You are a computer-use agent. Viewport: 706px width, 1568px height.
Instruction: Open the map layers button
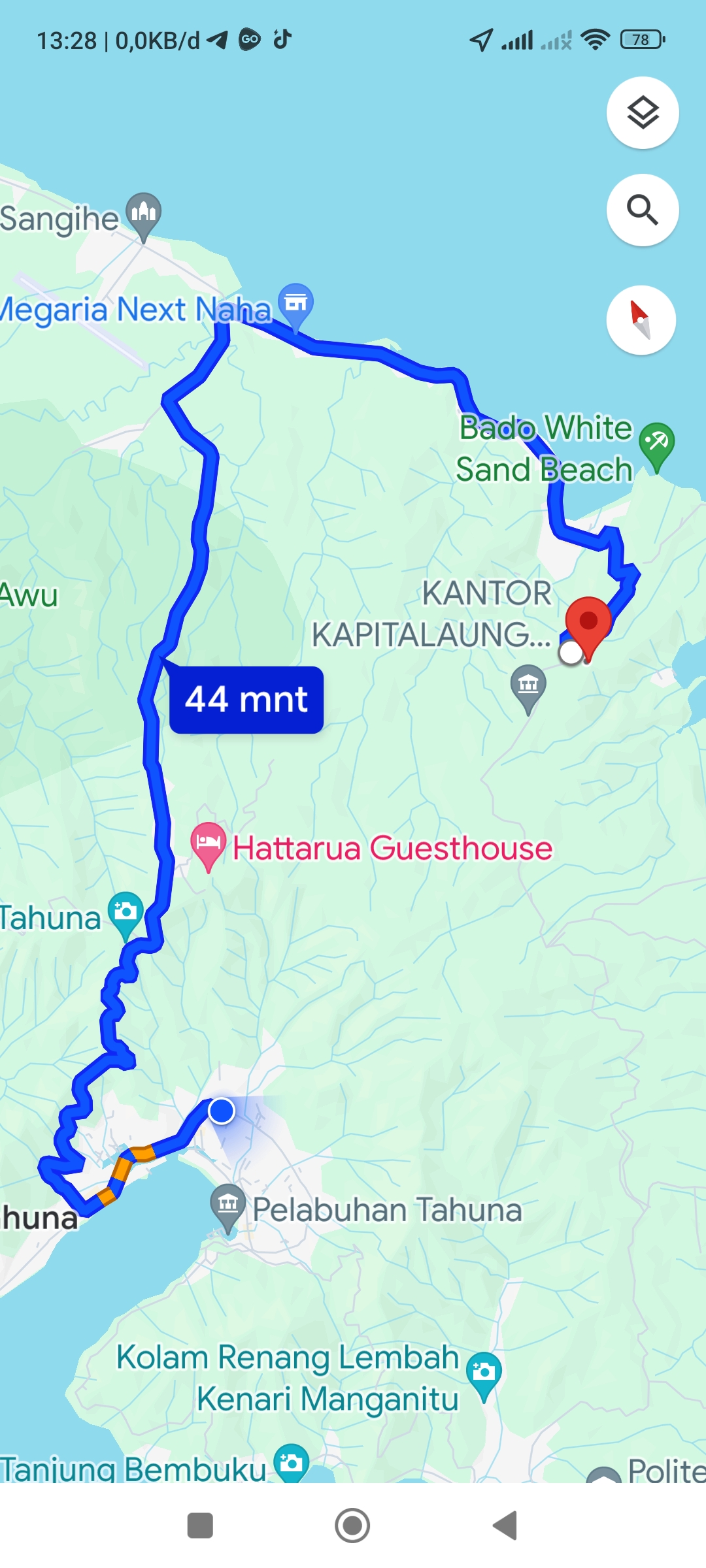(643, 112)
